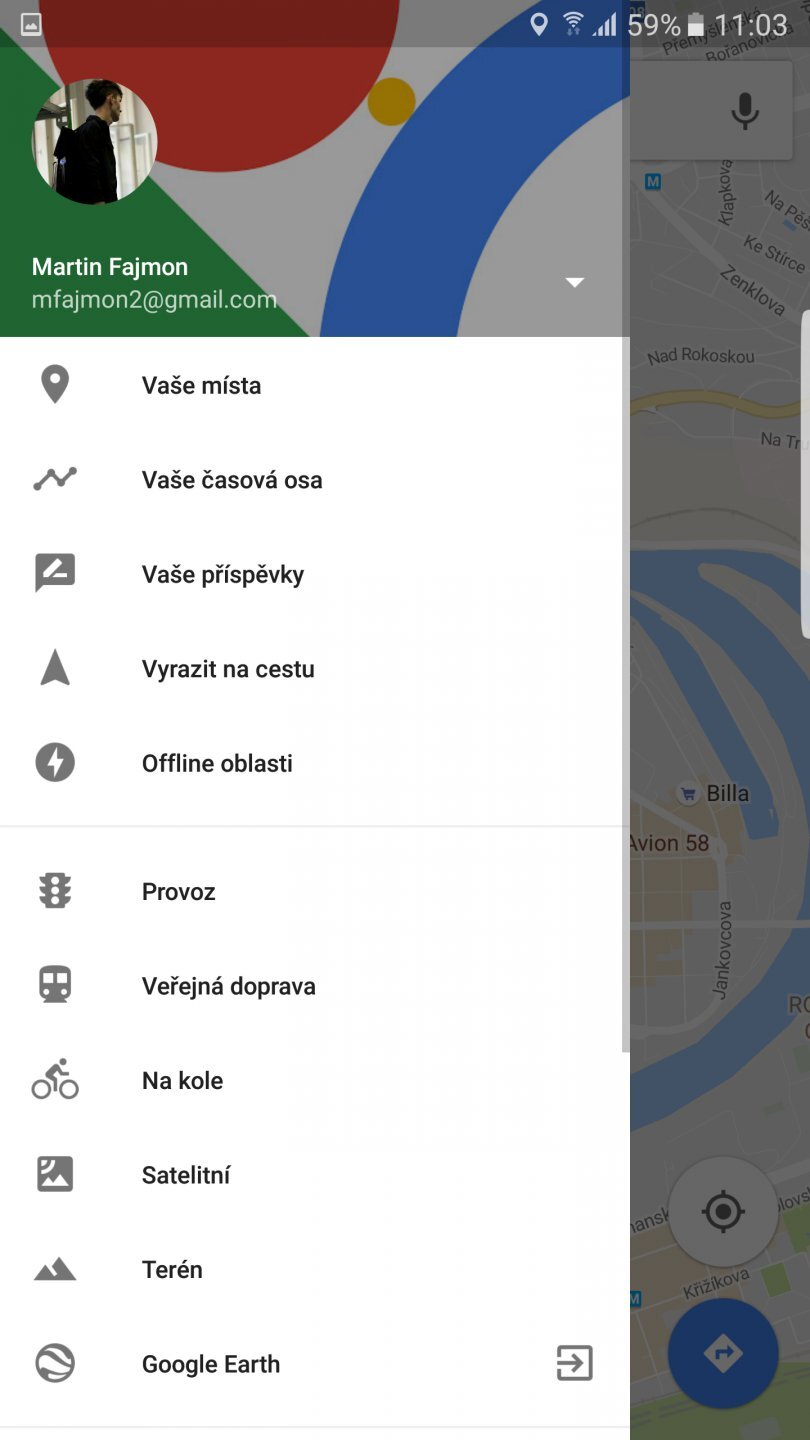
Task: Enable the Provoz traffic layer
Action: 178,892
